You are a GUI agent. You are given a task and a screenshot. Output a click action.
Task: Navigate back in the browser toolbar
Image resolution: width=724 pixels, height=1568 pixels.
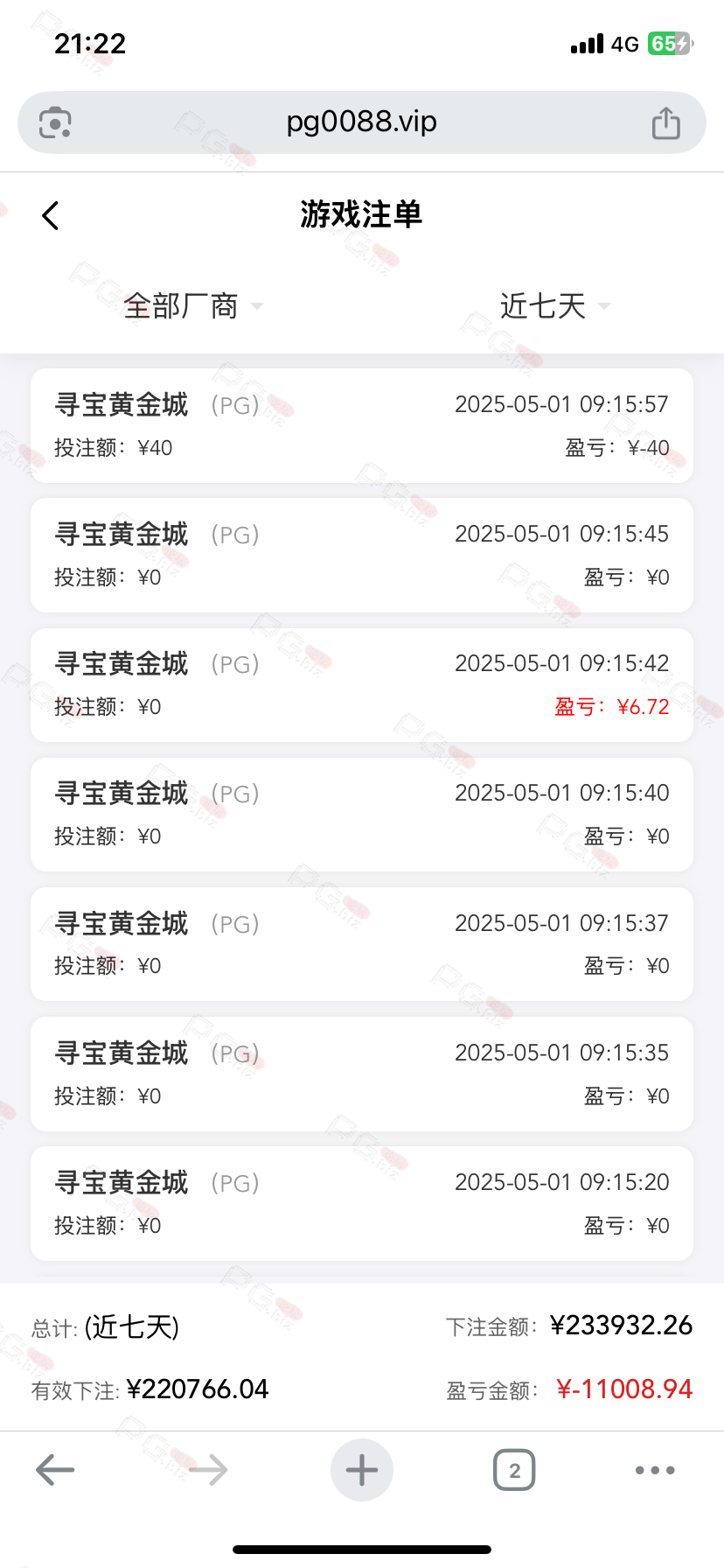55,1470
